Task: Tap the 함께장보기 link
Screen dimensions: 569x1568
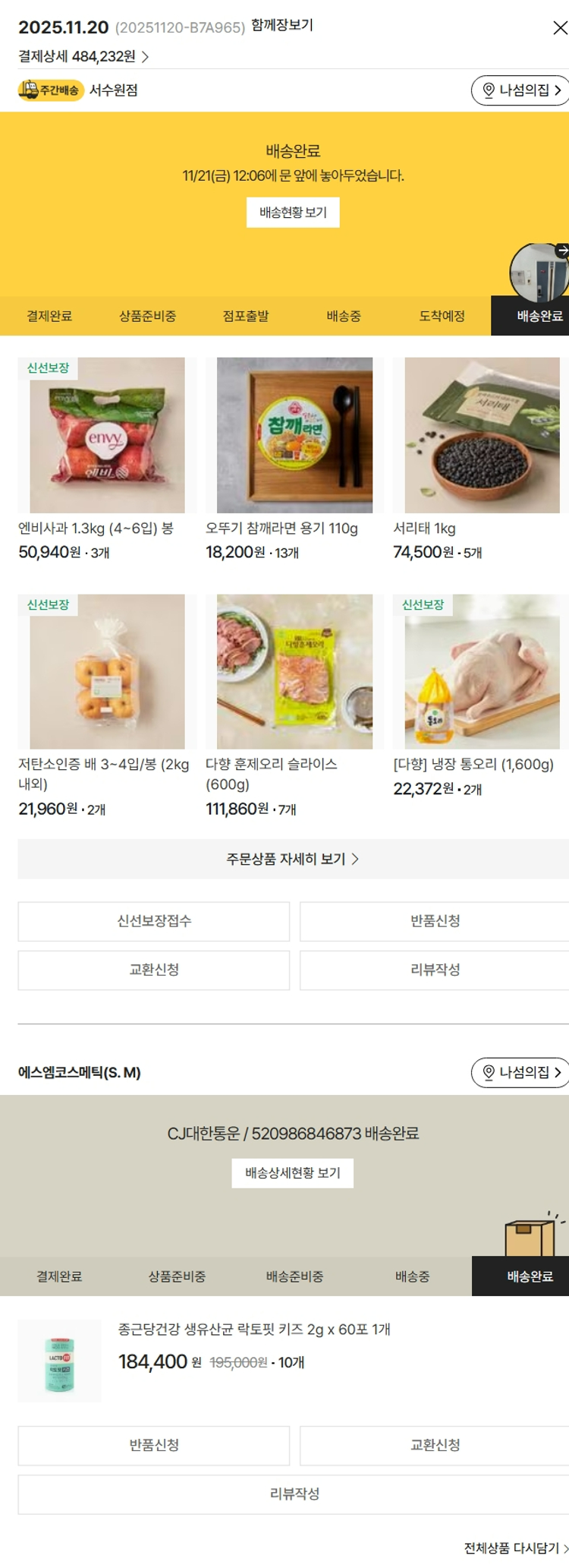Action: (281, 25)
